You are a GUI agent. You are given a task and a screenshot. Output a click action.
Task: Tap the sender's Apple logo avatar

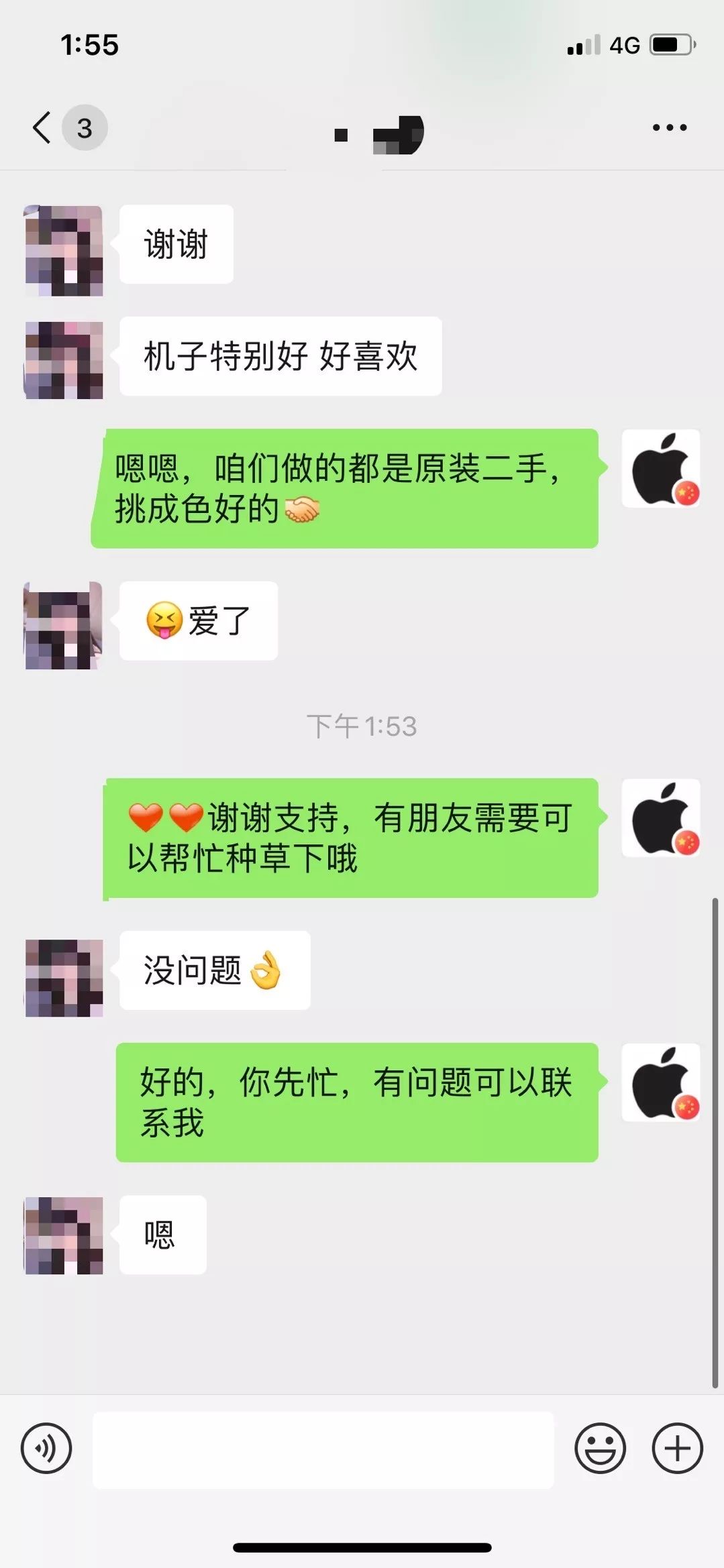click(x=661, y=469)
